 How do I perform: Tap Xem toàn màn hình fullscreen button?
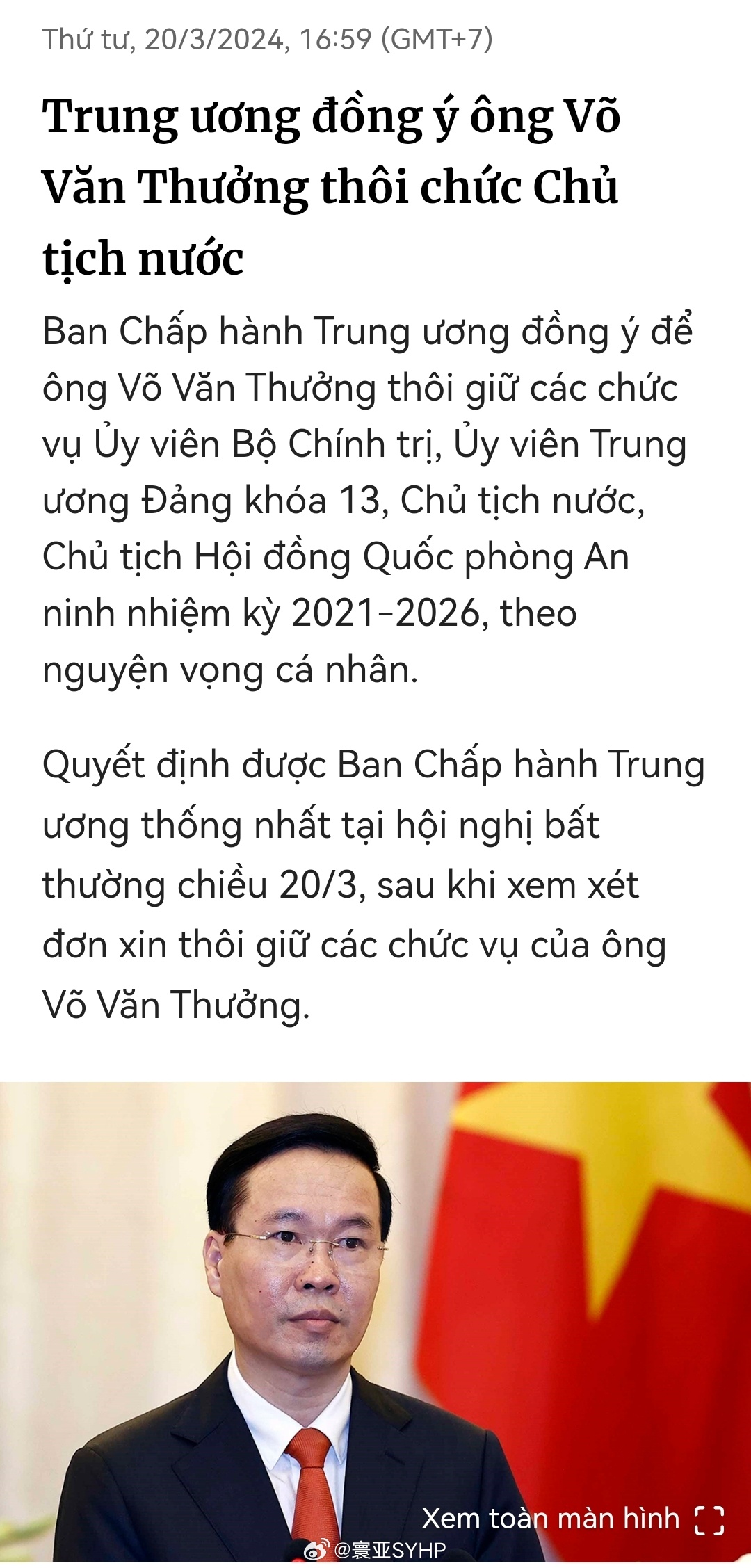tap(573, 1519)
